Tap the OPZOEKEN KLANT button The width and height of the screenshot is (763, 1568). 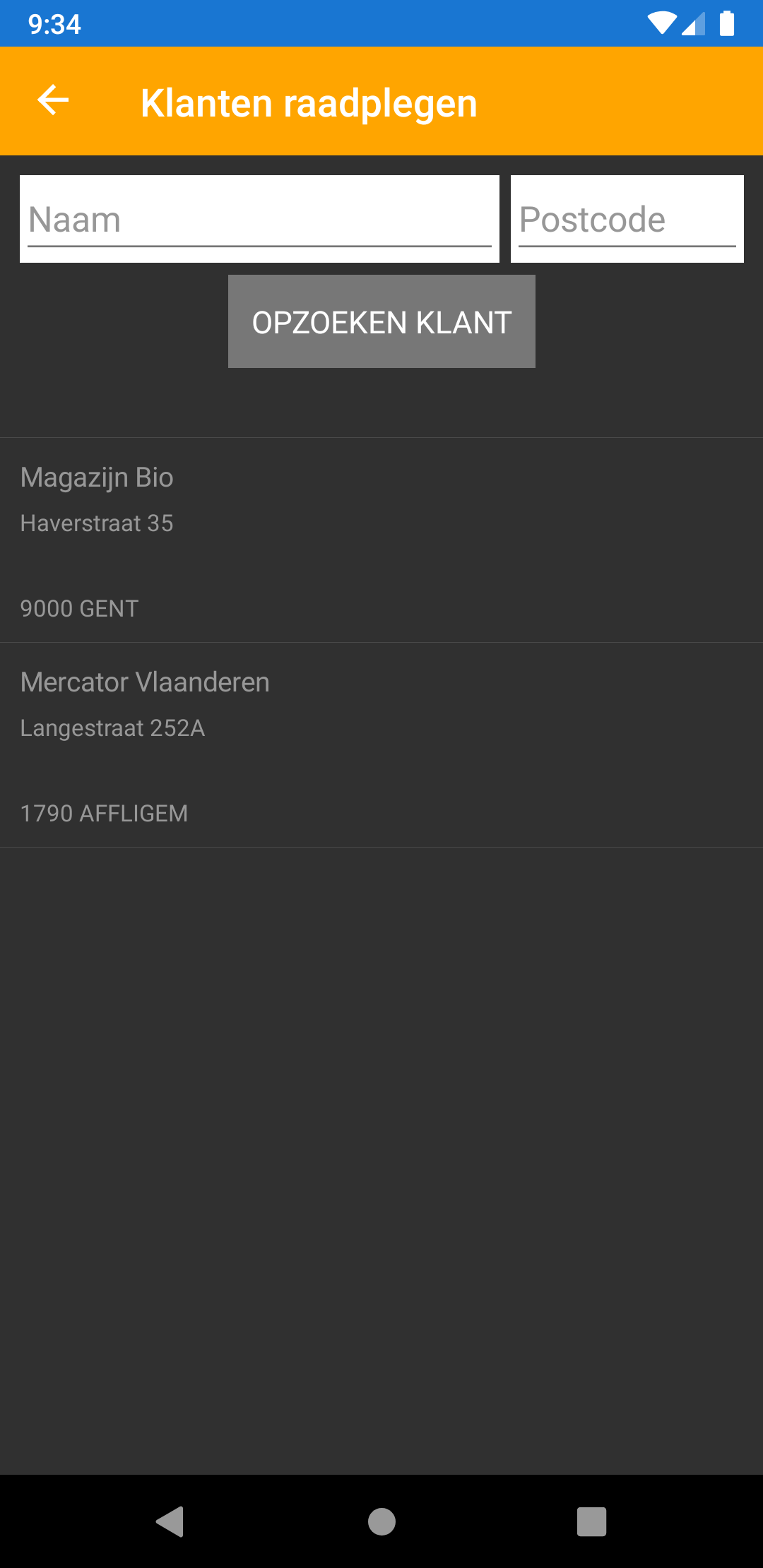coord(381,322)
